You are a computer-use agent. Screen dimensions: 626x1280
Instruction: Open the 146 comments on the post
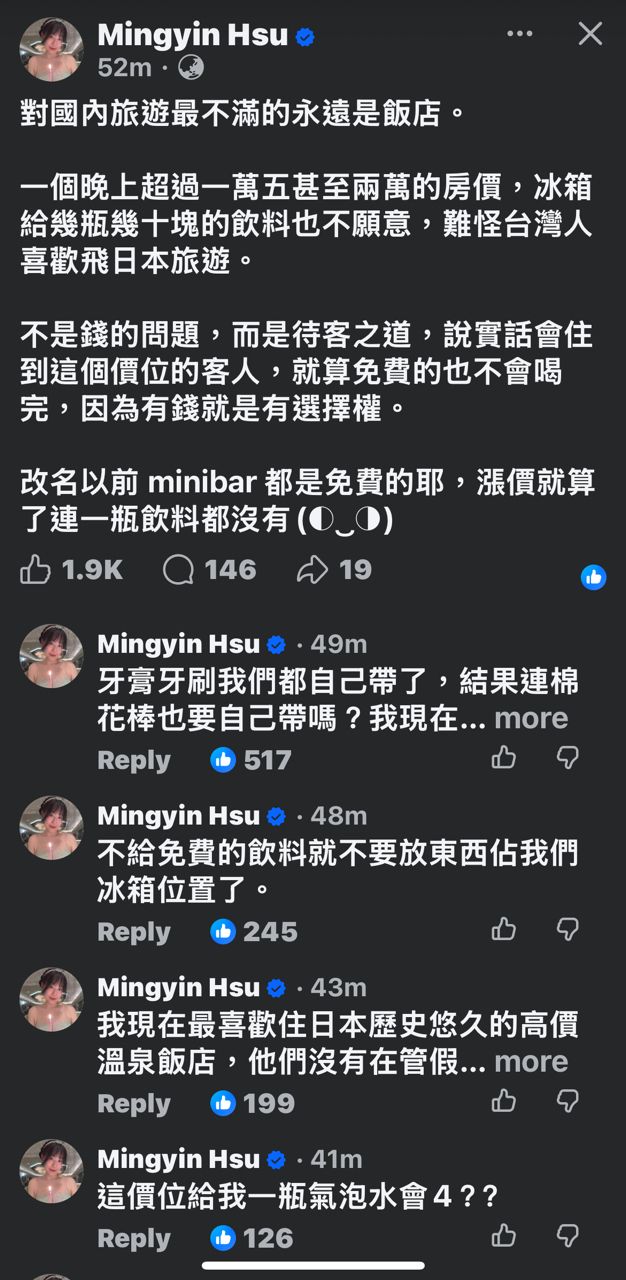[179, 570]
